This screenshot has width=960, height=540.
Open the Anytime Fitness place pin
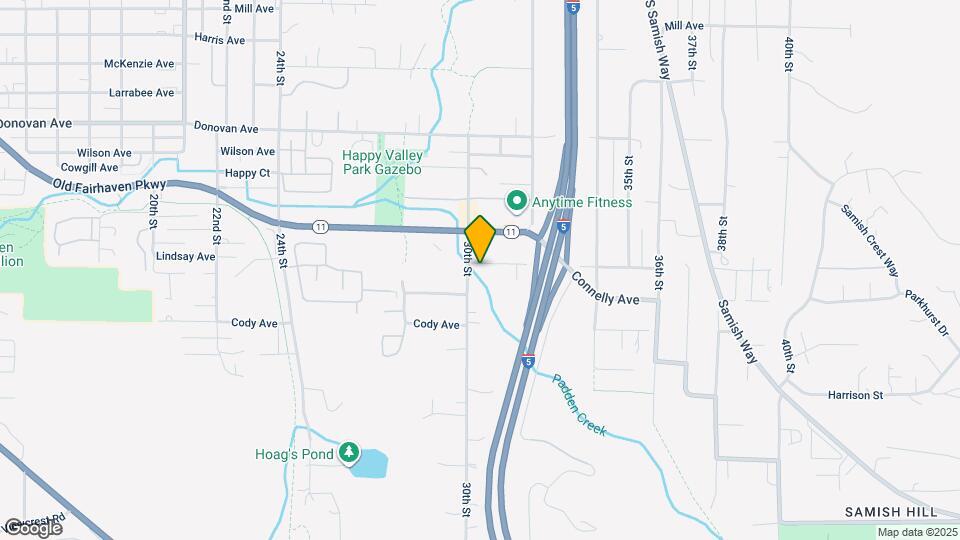[517, 202]
